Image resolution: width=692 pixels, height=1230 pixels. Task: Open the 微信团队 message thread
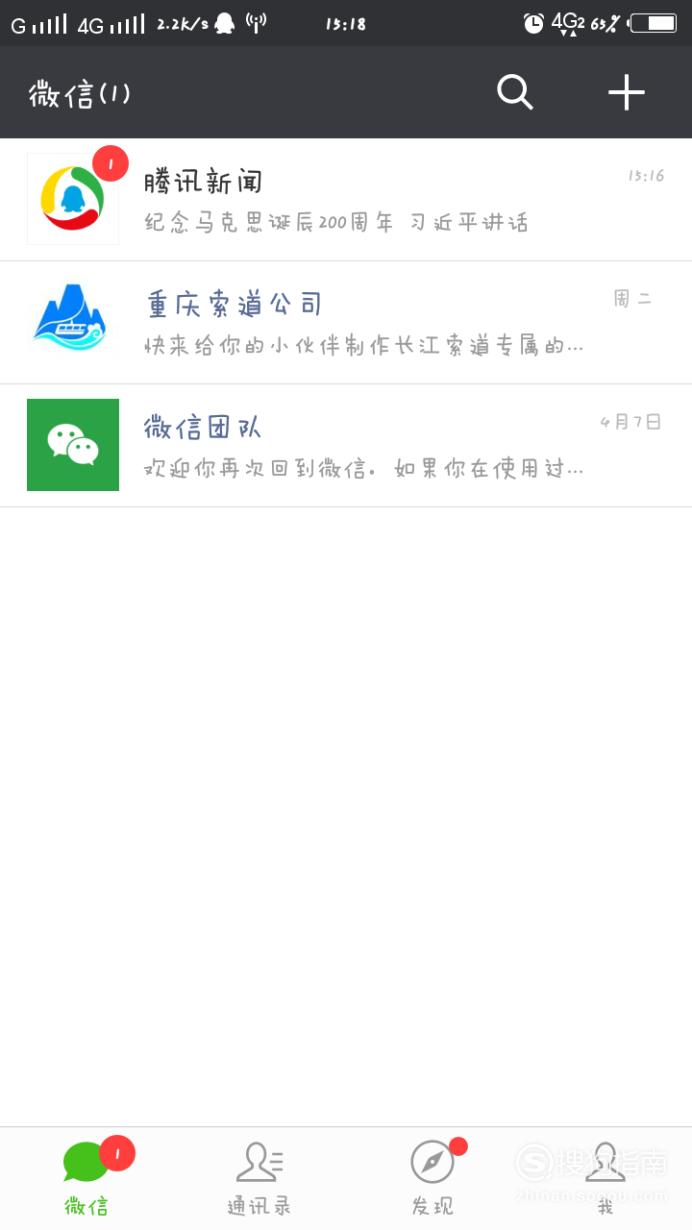(x=346, y=446)
